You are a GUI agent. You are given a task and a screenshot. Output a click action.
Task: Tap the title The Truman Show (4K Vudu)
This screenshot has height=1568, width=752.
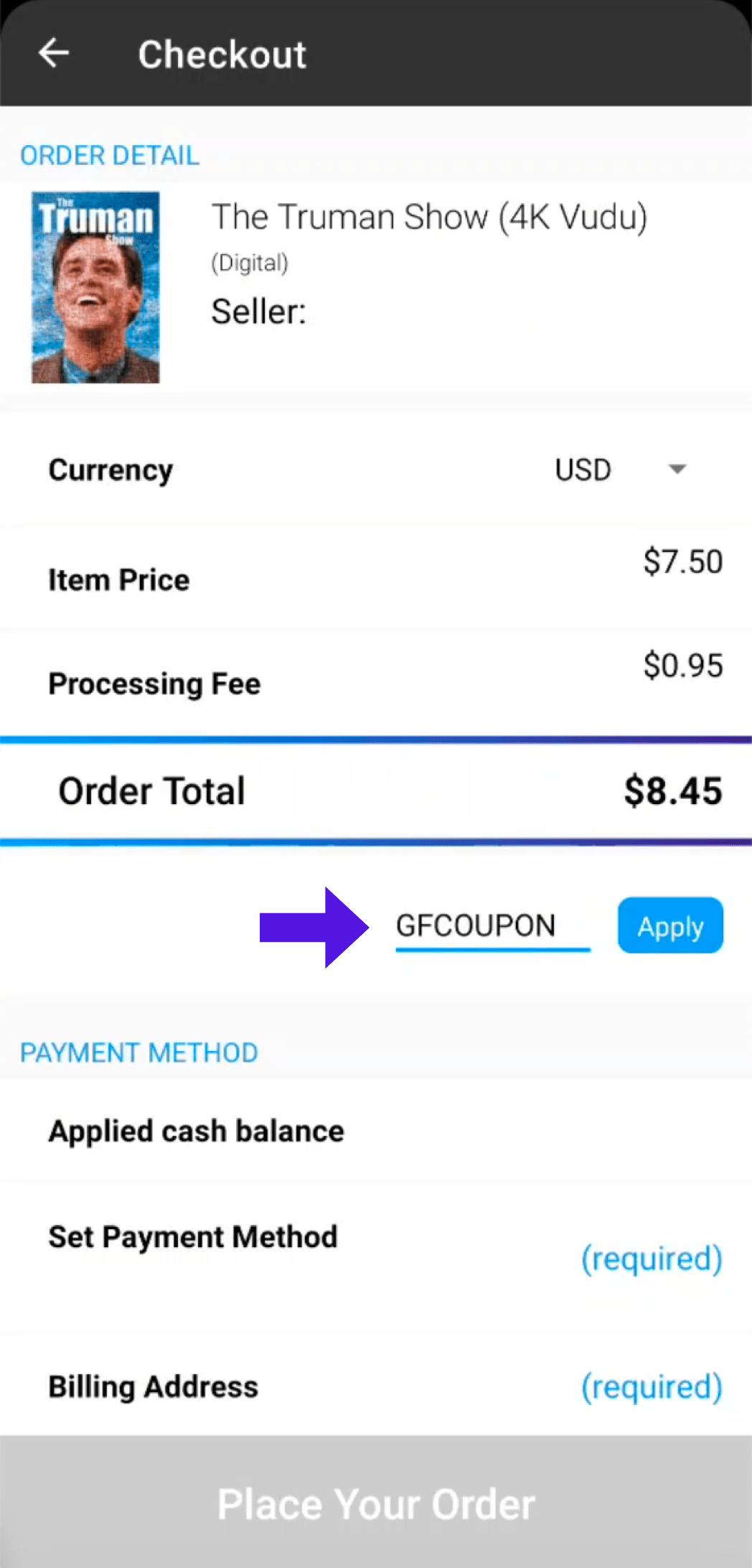430,216
